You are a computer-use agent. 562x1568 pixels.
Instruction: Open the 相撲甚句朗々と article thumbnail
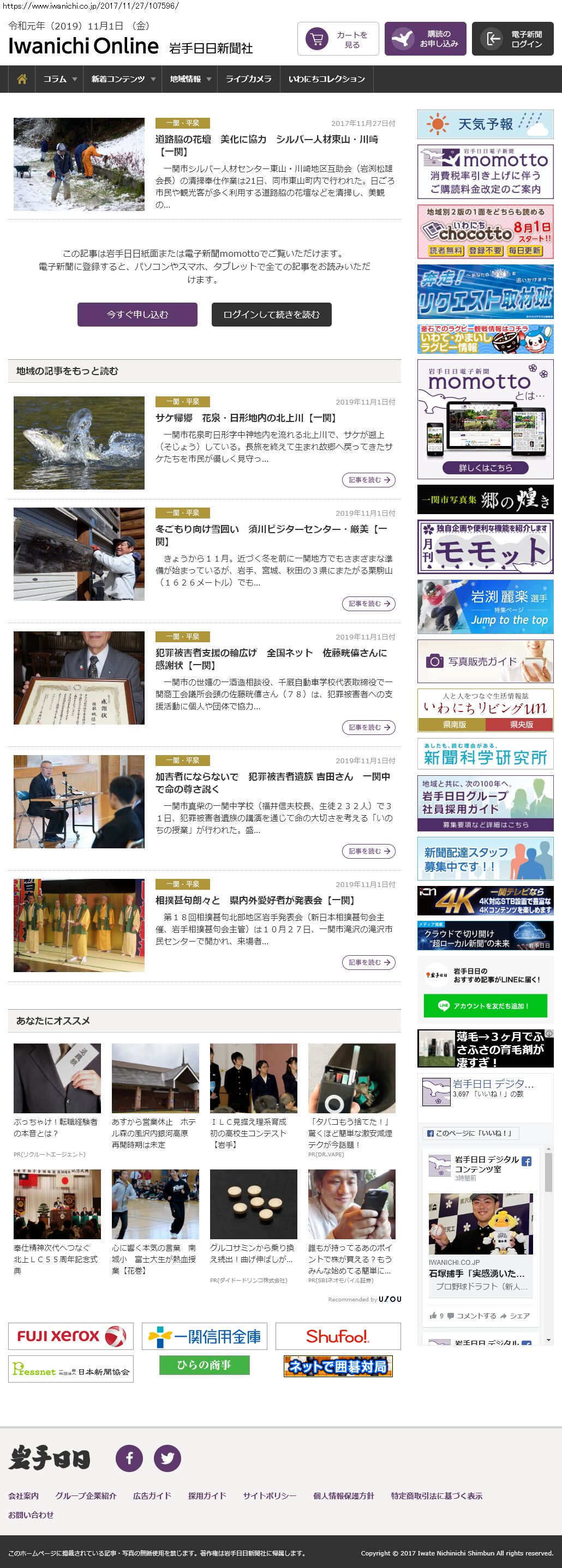tap(79, 925)
